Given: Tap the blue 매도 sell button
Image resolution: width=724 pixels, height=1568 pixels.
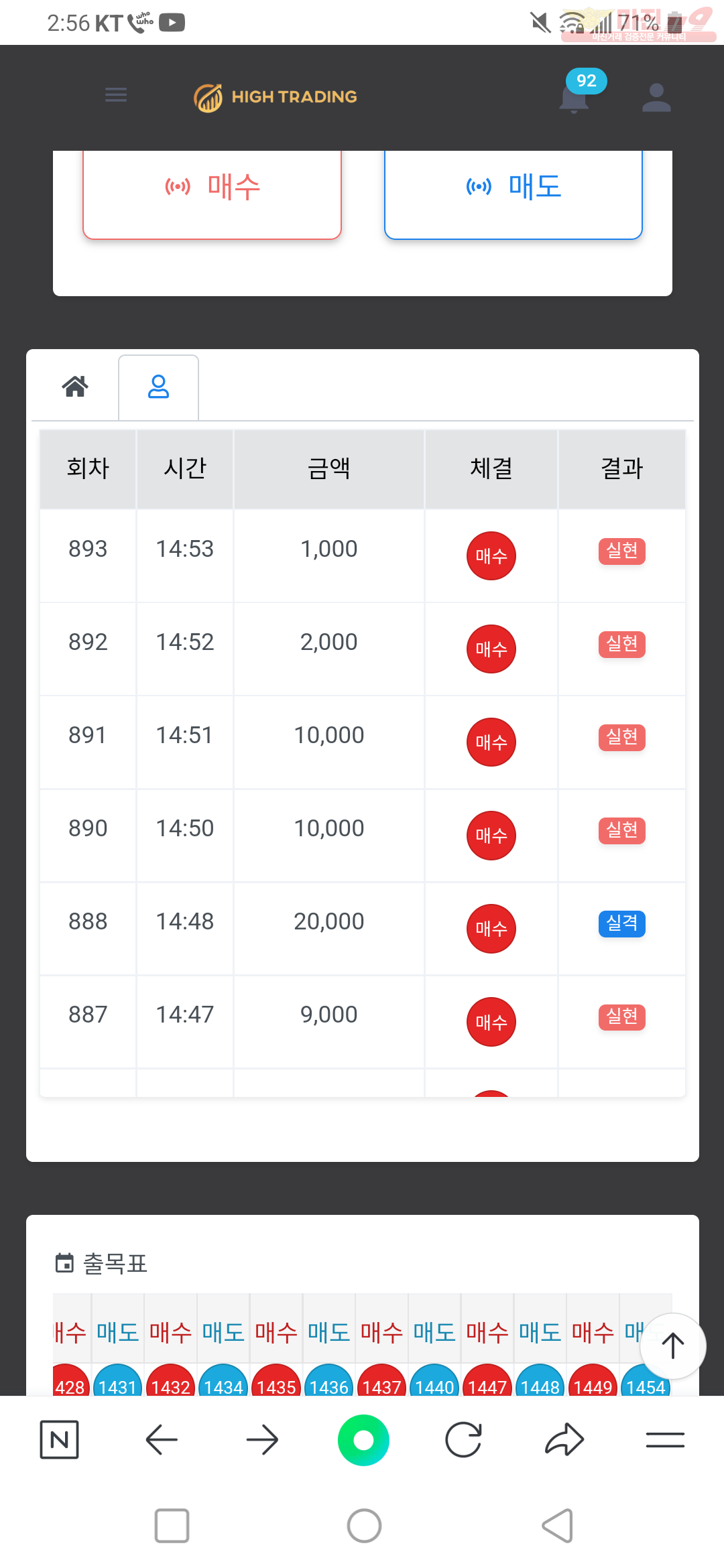Looking at the screenshot, I should (514, 192).
